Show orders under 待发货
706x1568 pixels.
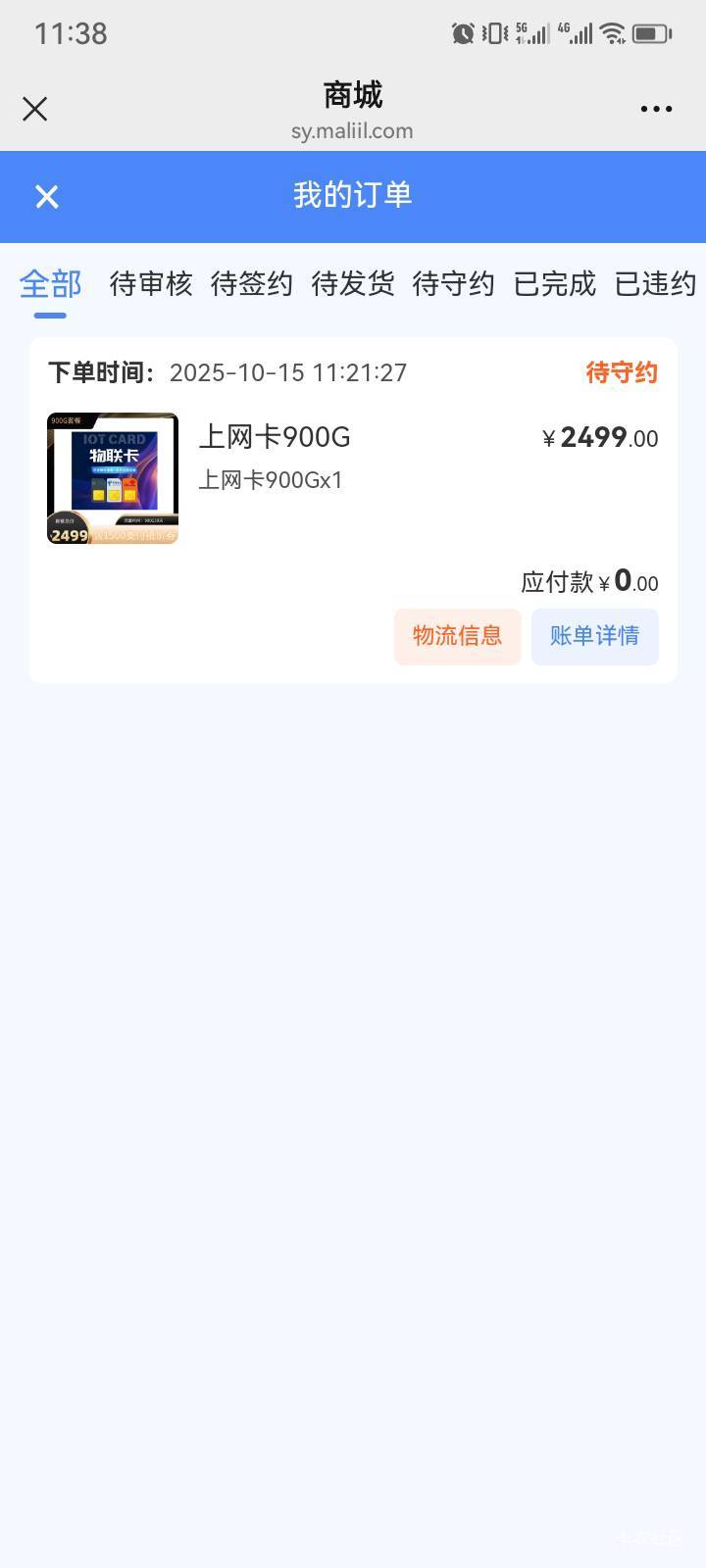coord(353,284)
